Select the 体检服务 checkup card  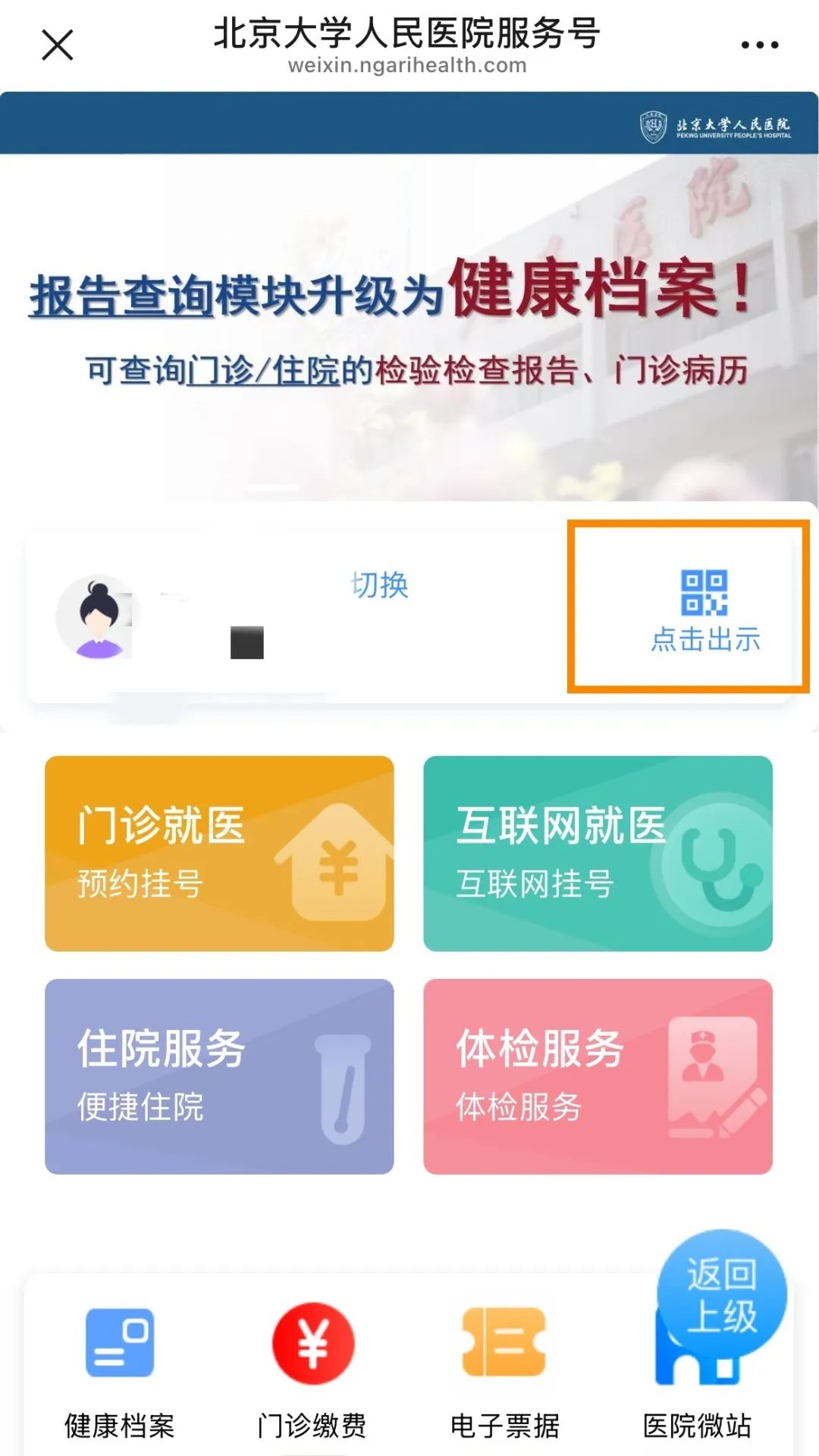(x=598, y=1076)
